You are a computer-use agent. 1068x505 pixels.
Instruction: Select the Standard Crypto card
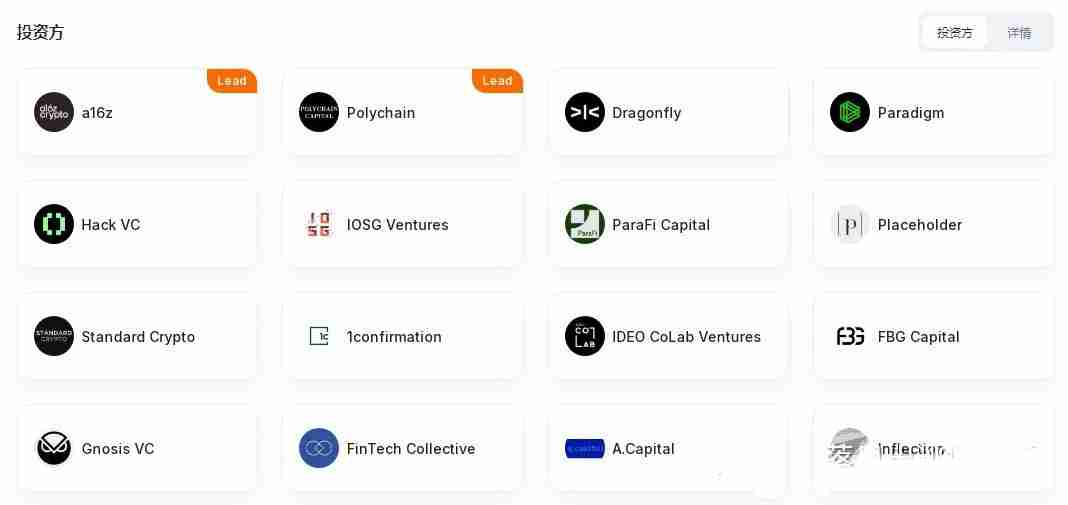click(x=137, y=337)
